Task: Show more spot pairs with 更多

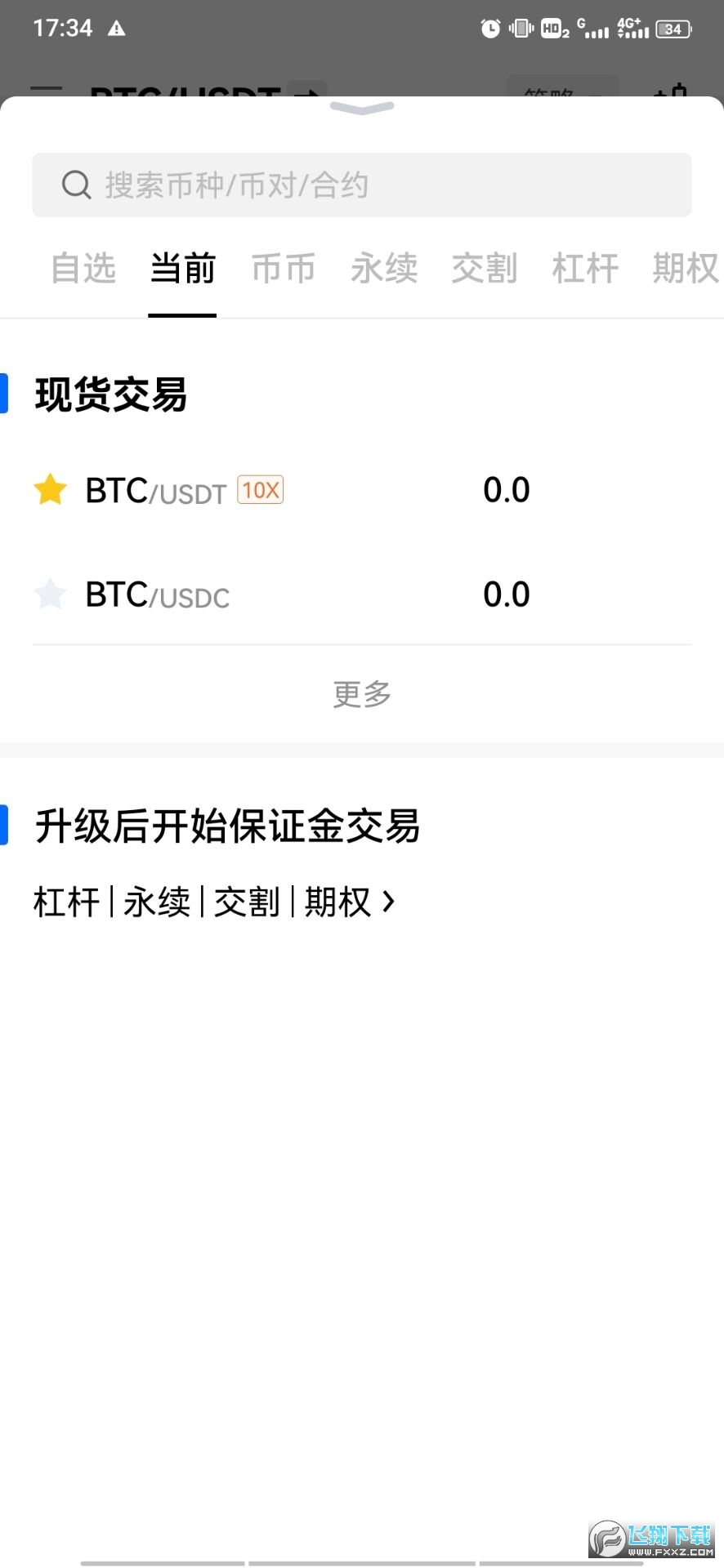Action: tap(362, 694)
